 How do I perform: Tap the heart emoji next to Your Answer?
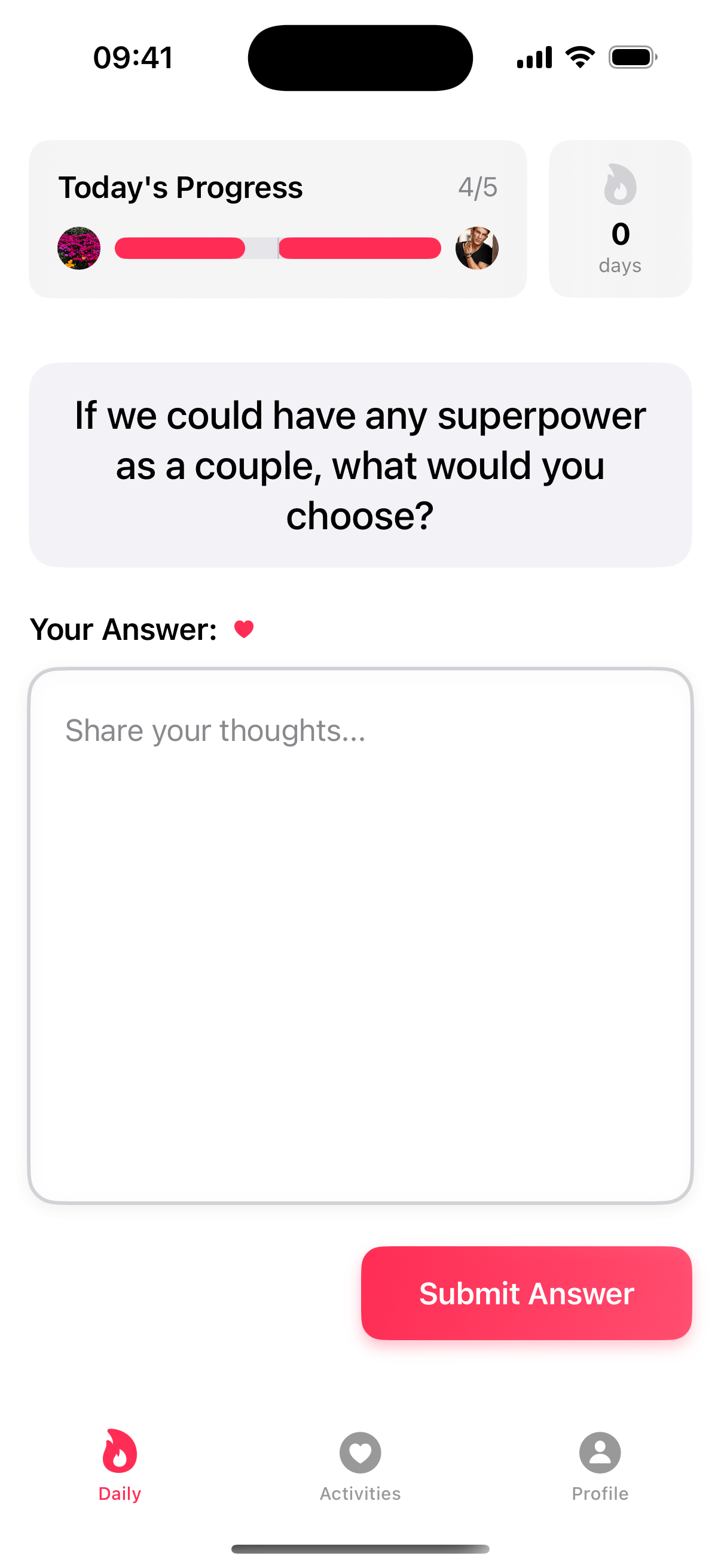(x=244, y=629)
